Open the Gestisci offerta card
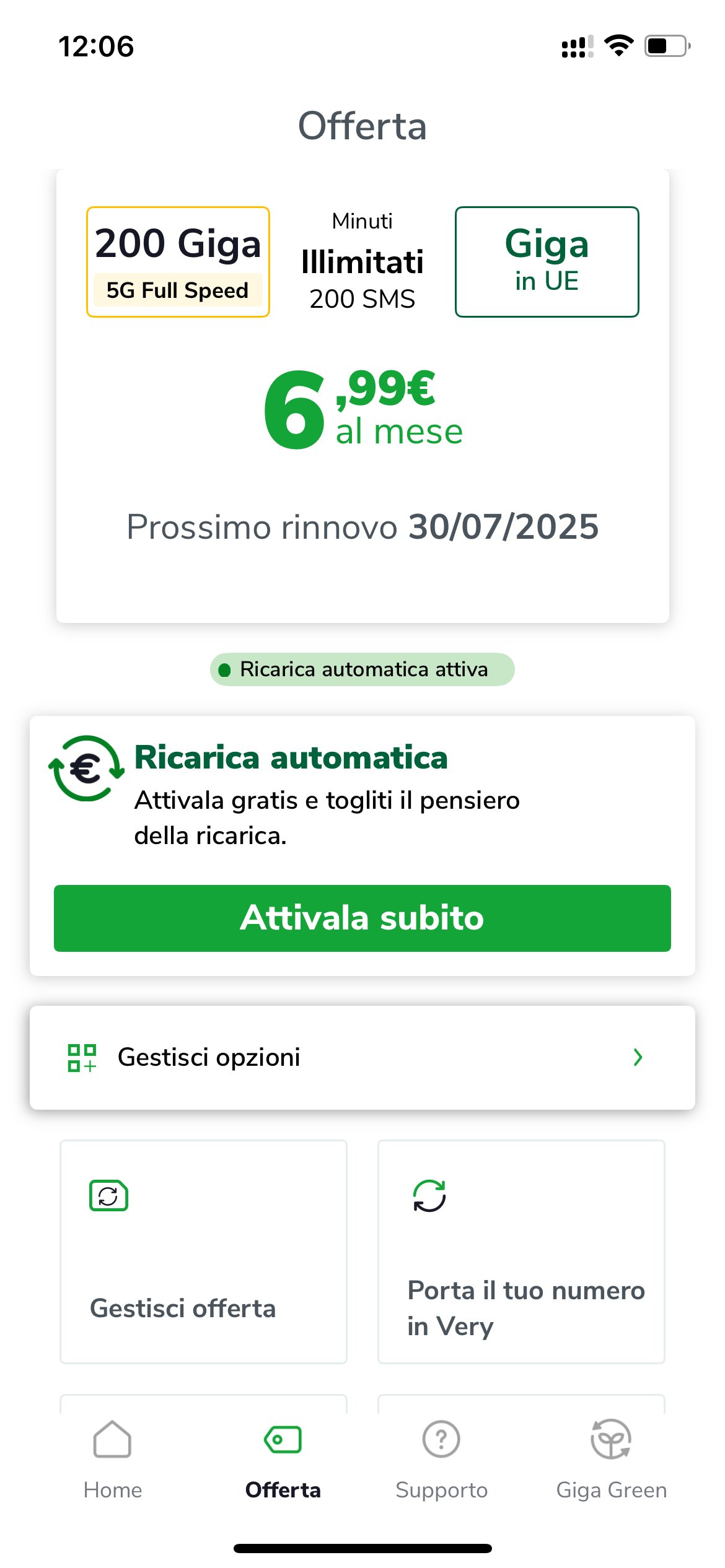The image size is (725, 1568). (x=203, y=1251)
